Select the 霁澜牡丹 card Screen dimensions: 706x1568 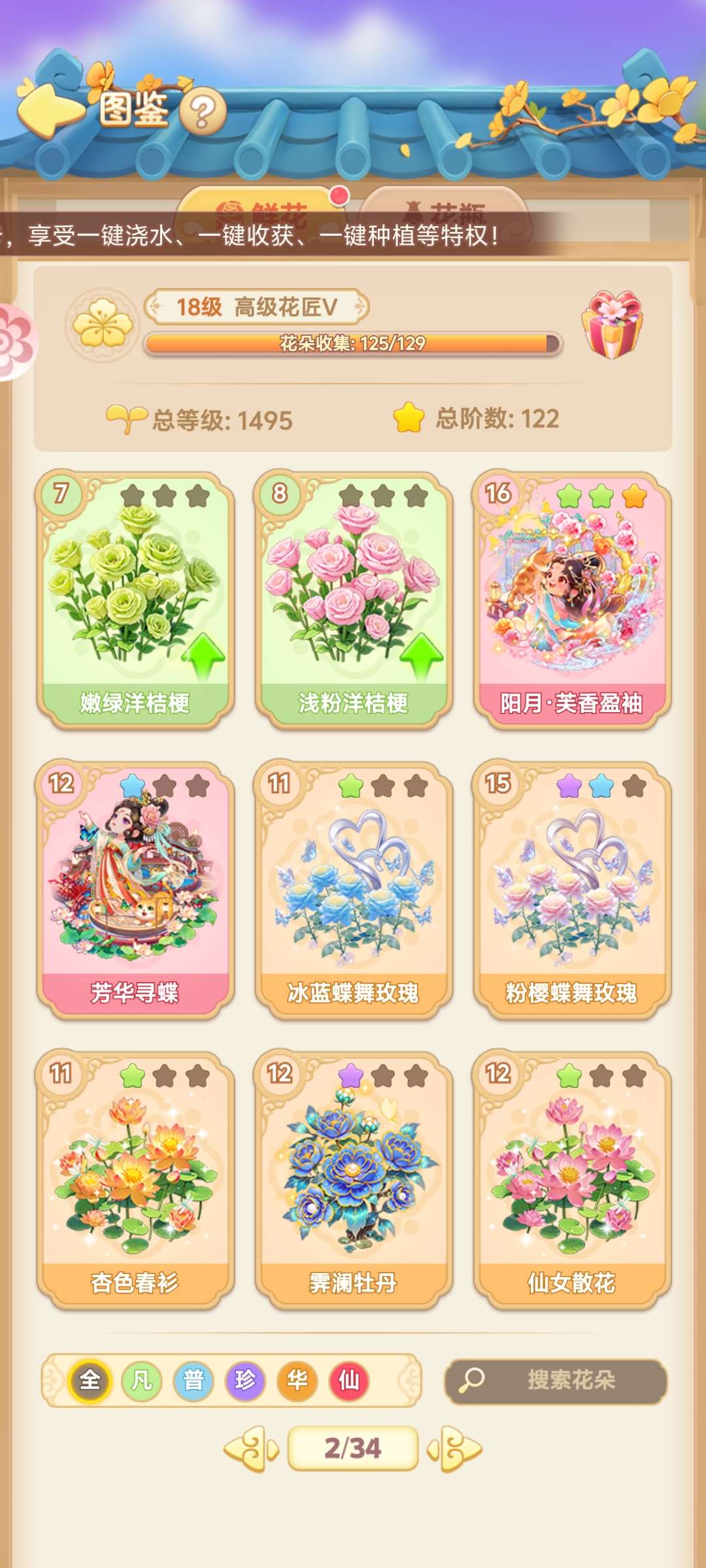tap(354, 1180)
